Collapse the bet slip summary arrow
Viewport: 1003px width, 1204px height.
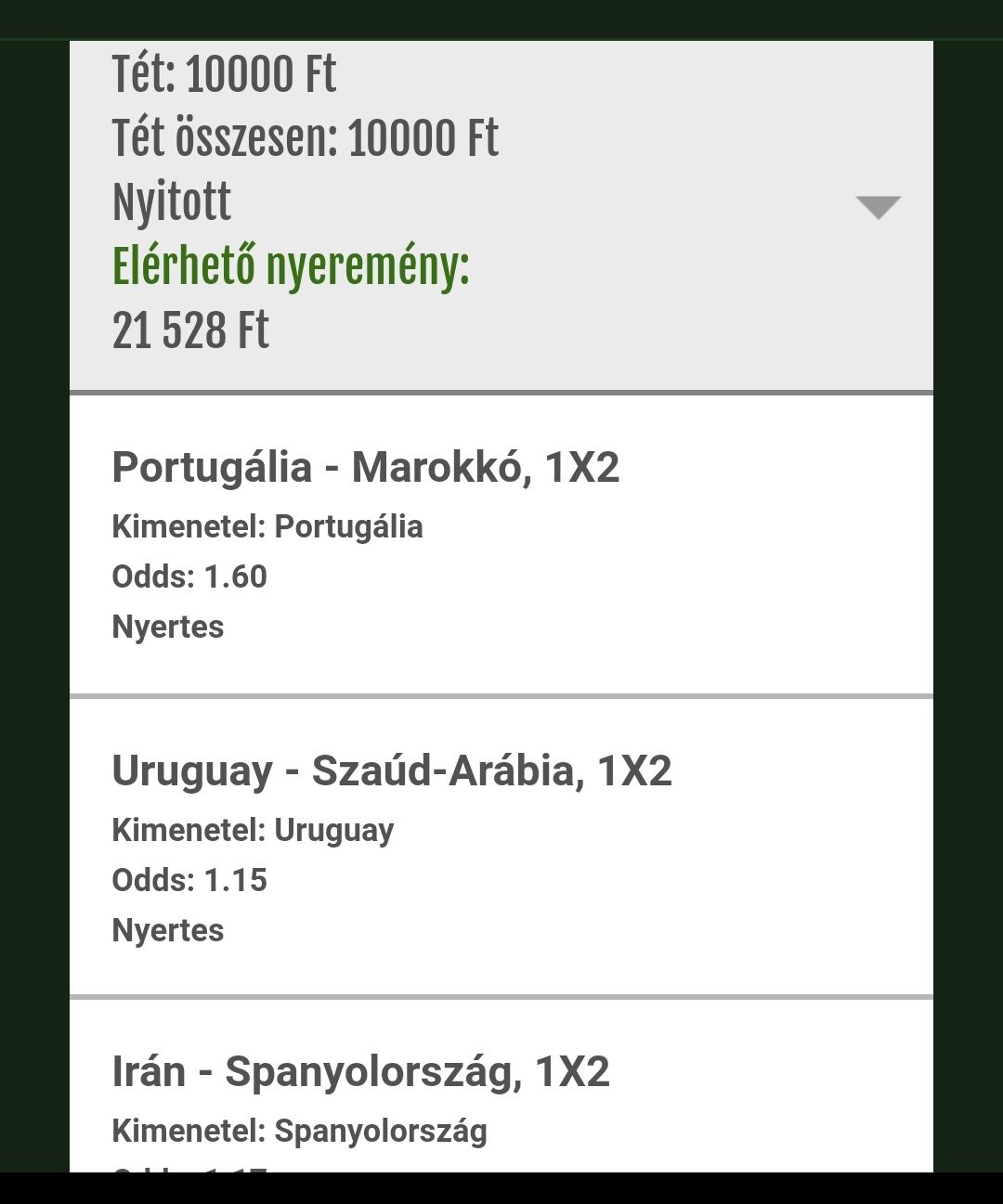click(878, 207)
